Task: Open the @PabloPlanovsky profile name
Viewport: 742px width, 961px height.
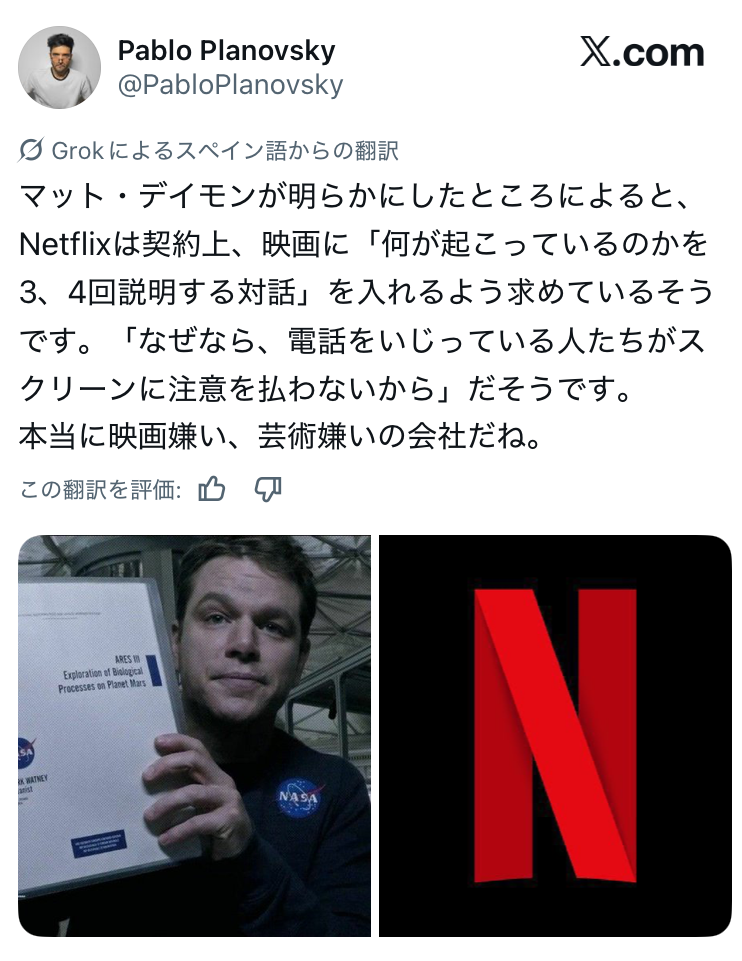Action: click(x=230, y=85)
